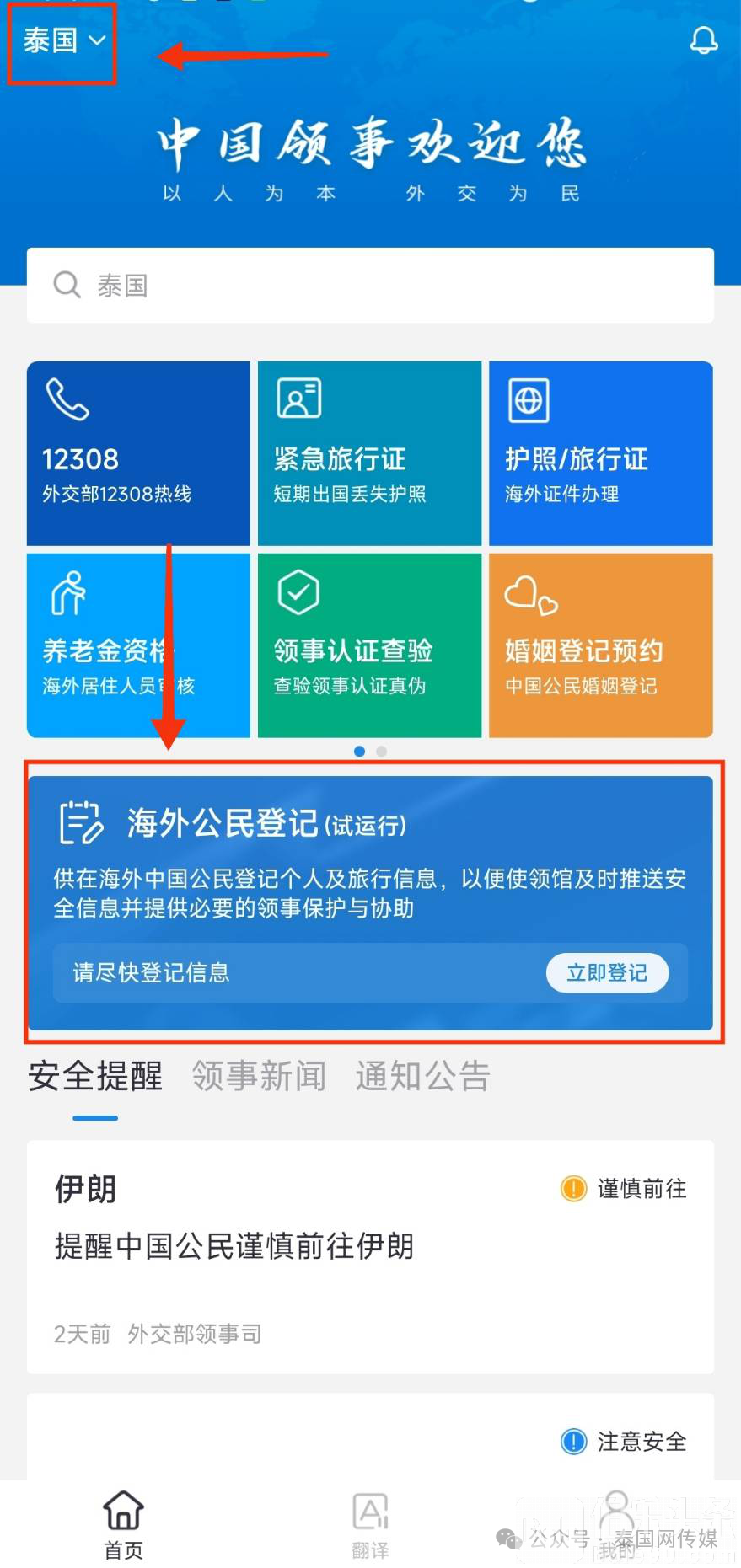Open 领事认证查验 tile

coord(369,645)
